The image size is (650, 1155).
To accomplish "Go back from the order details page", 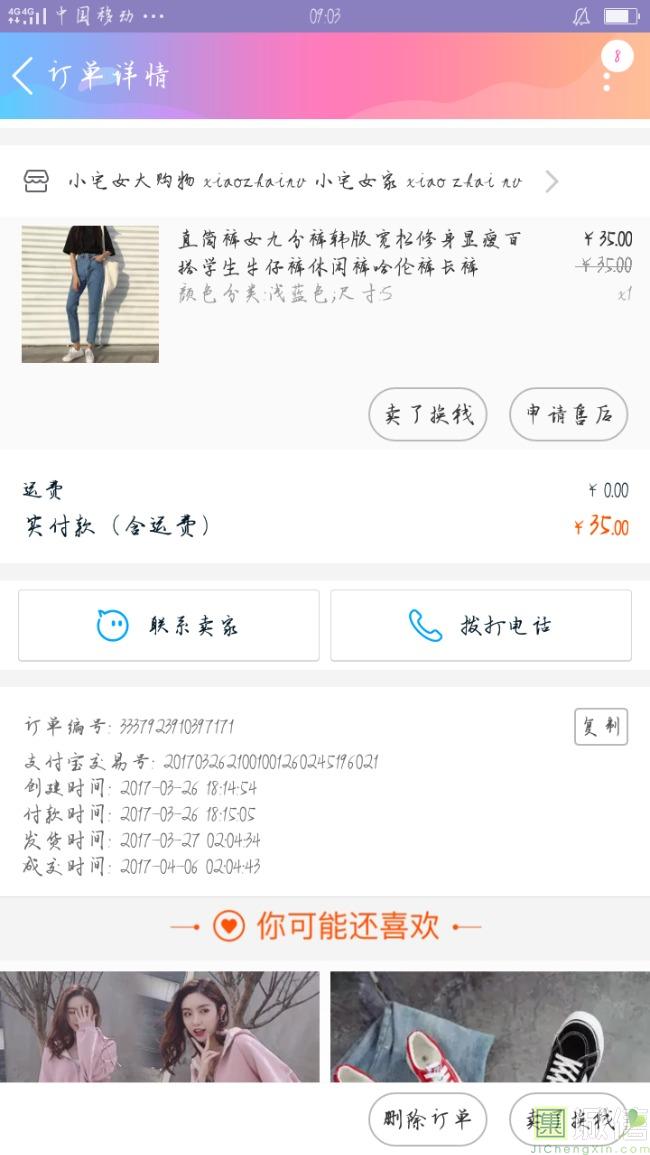I will tap(24, 76).
